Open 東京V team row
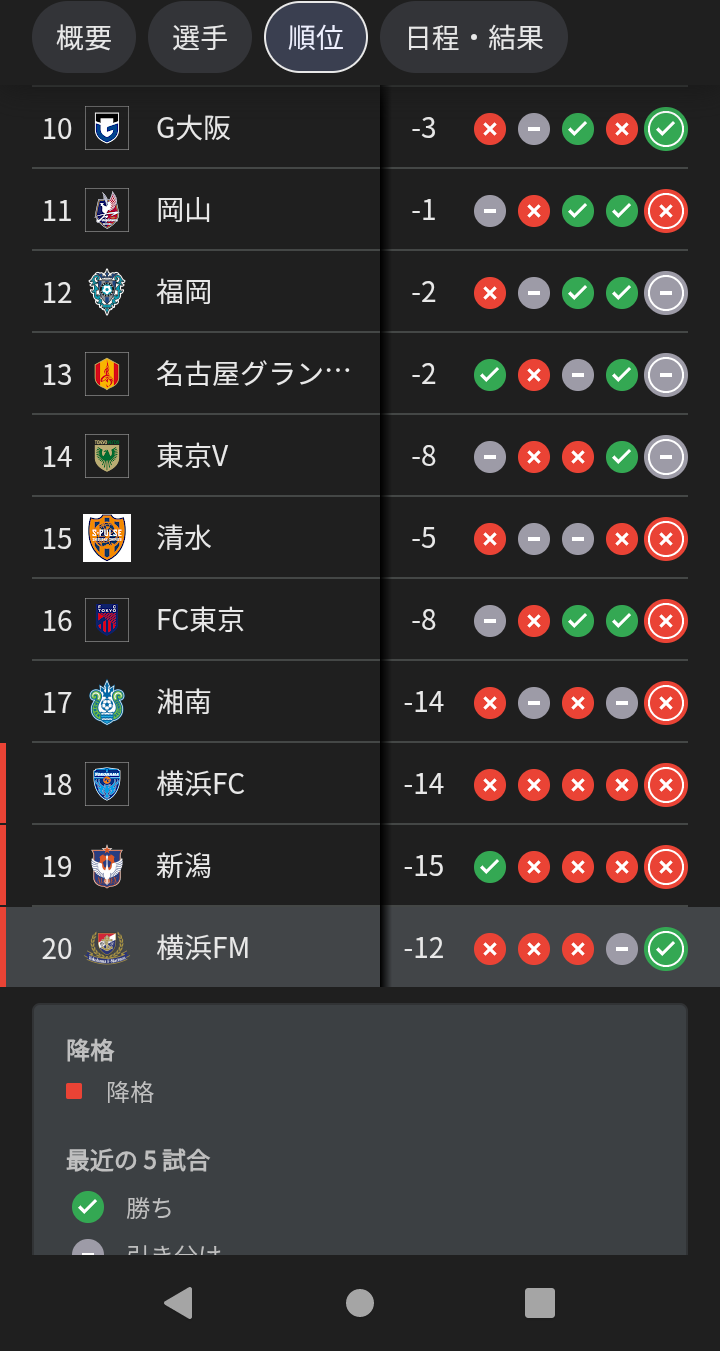The image size is (720, 1351). pyautogui.click(x=360, y=456)
